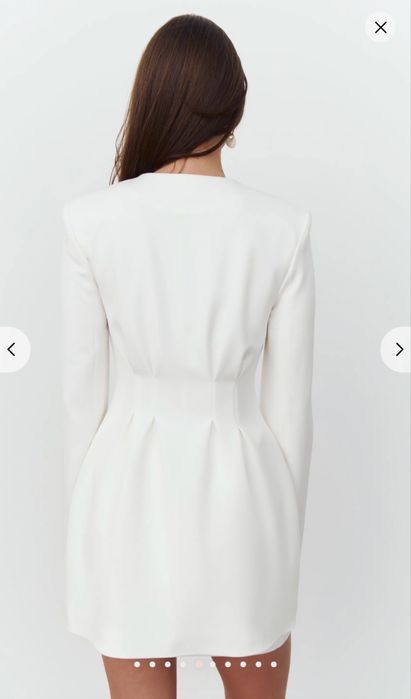This screenshot has height=699, width=411.
Task: Close the full-screen image viewer
Action: [x=380, y=28]
